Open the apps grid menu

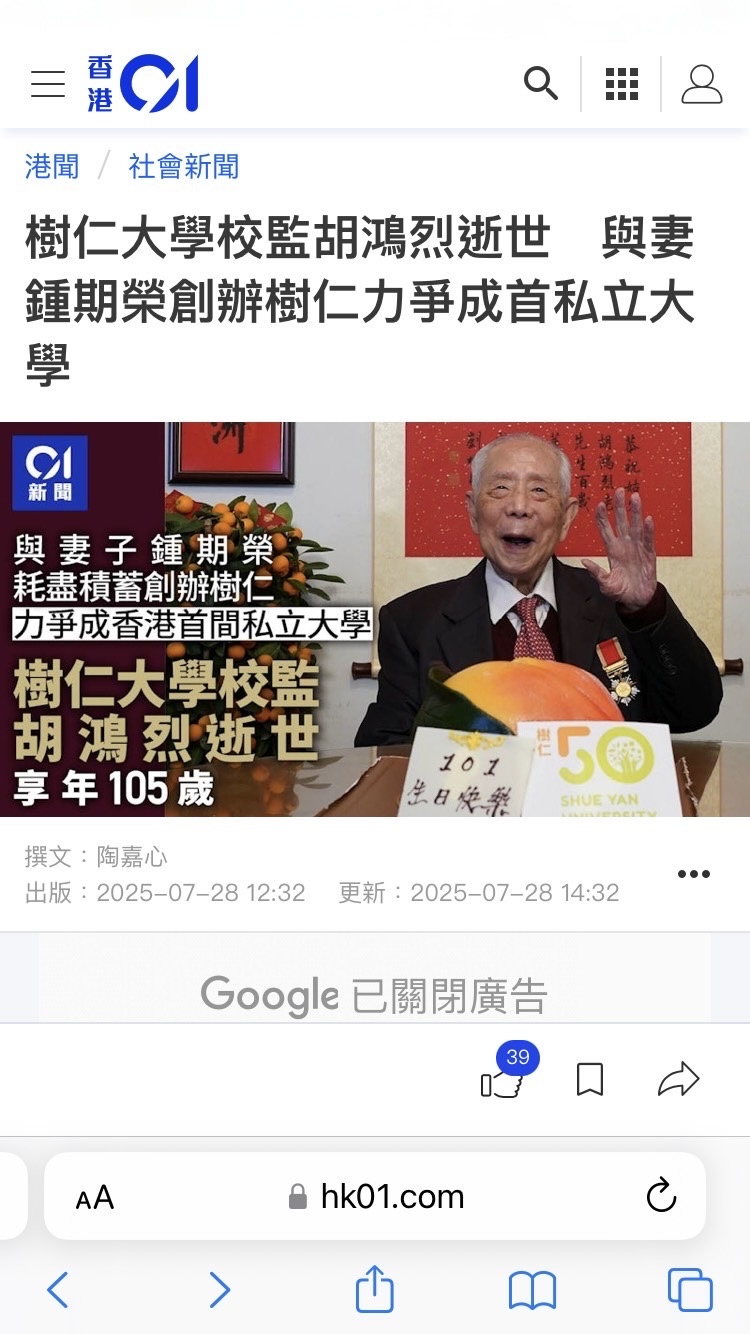[x=622, y=84]
